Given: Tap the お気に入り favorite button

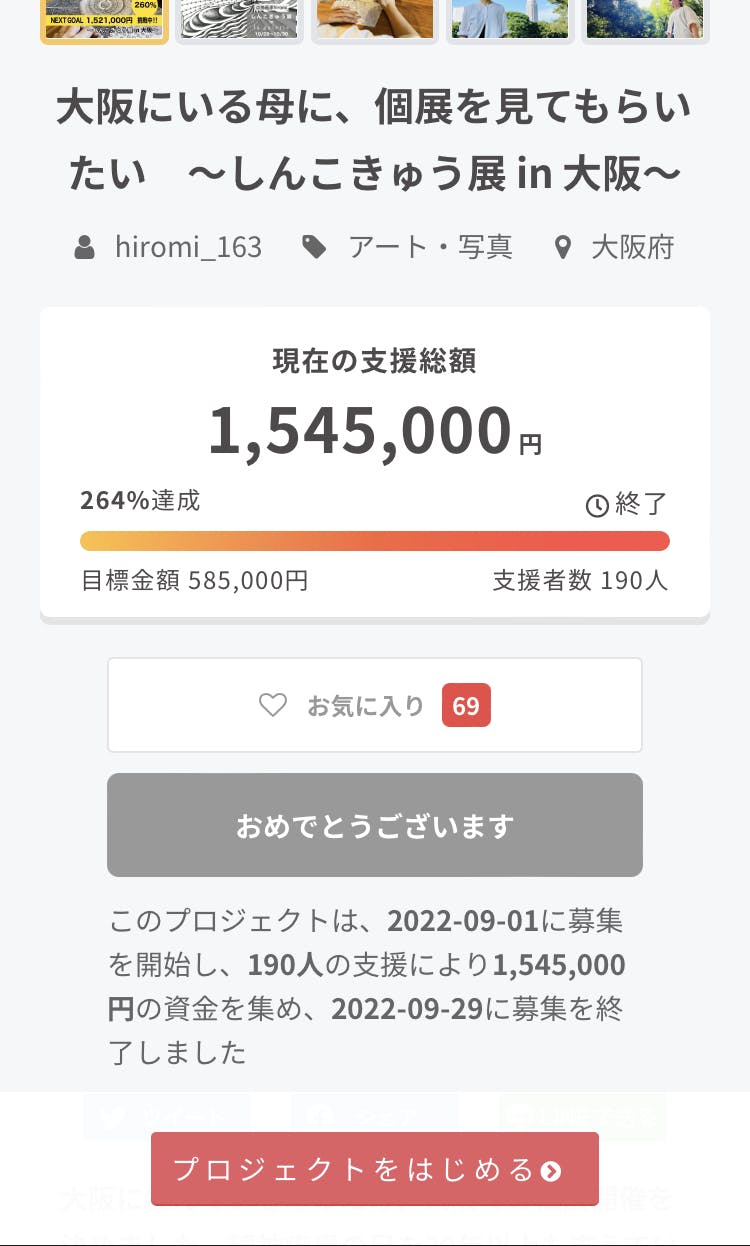Looking at the screenshot, I should [374, 705].
